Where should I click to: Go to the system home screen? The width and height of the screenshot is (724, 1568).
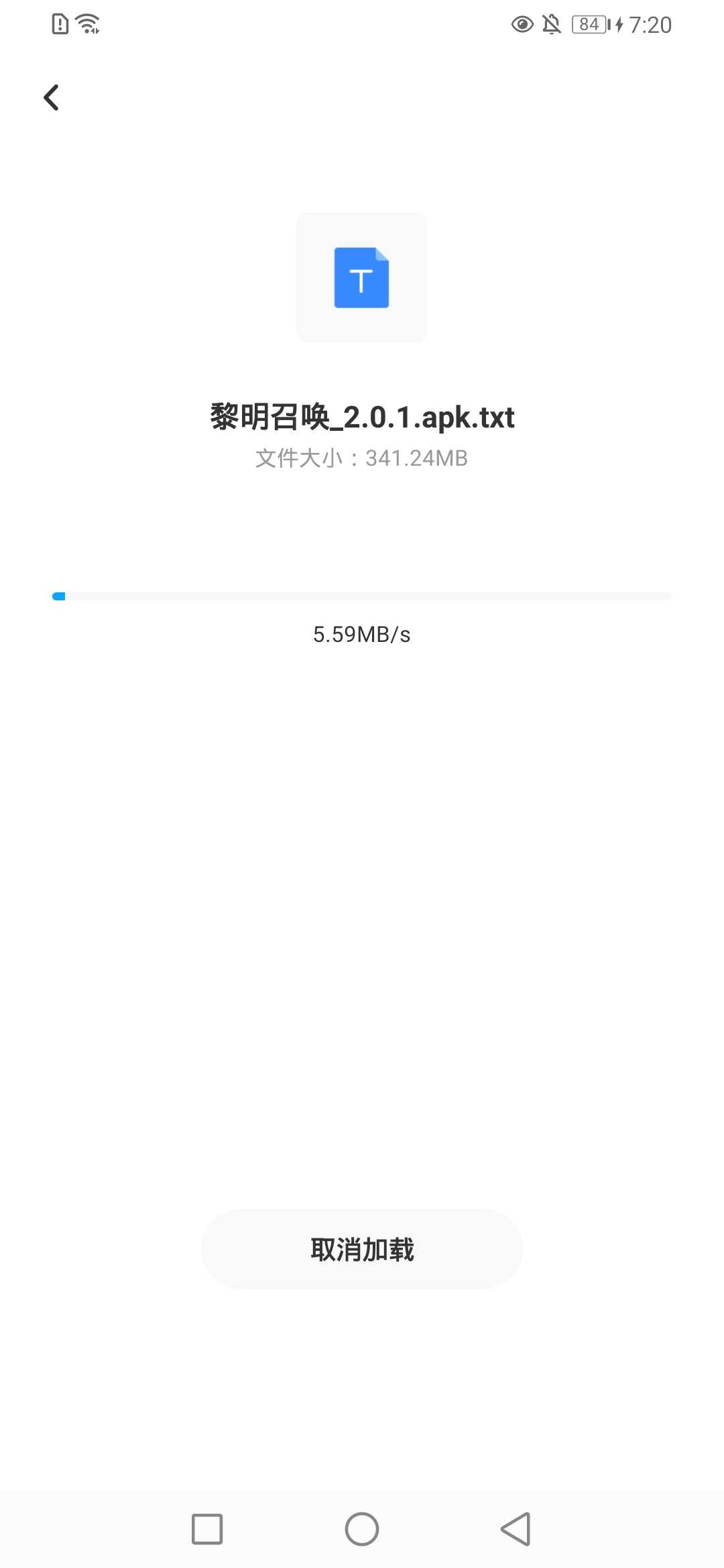(x=362, y=1529)
